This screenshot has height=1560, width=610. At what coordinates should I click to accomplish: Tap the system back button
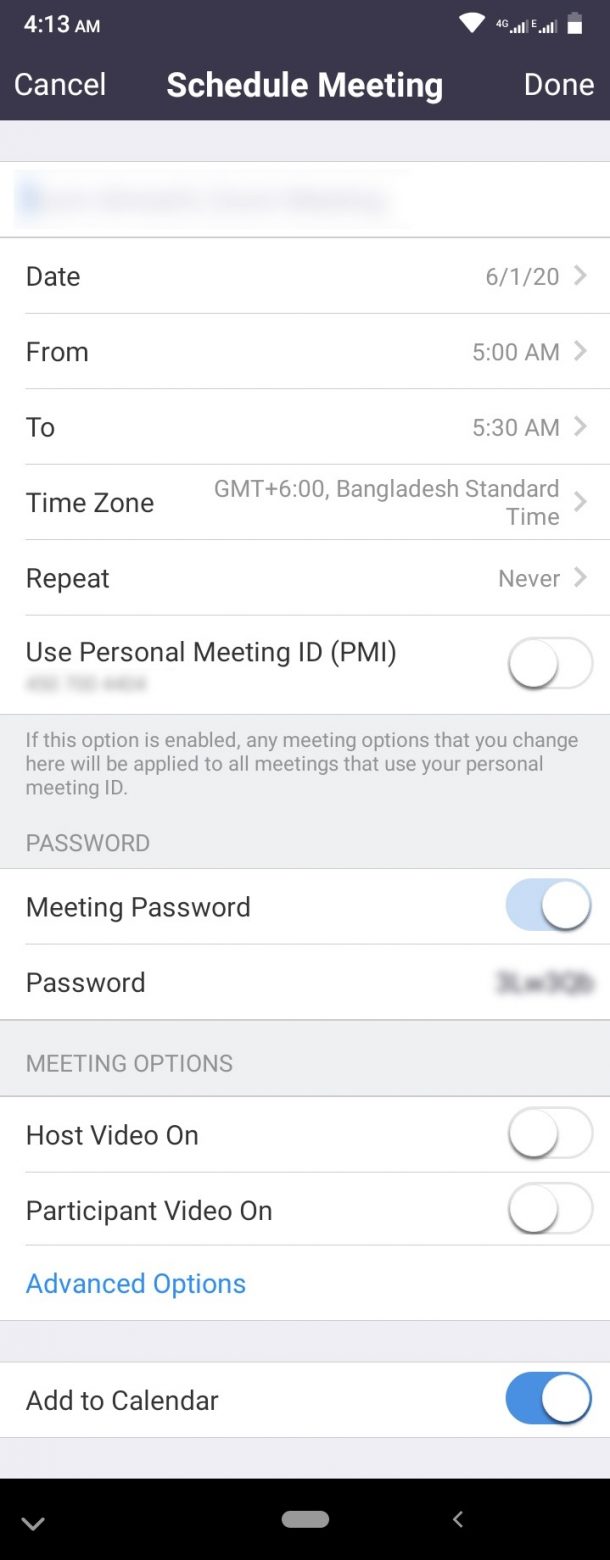(x=457, y=1520)
